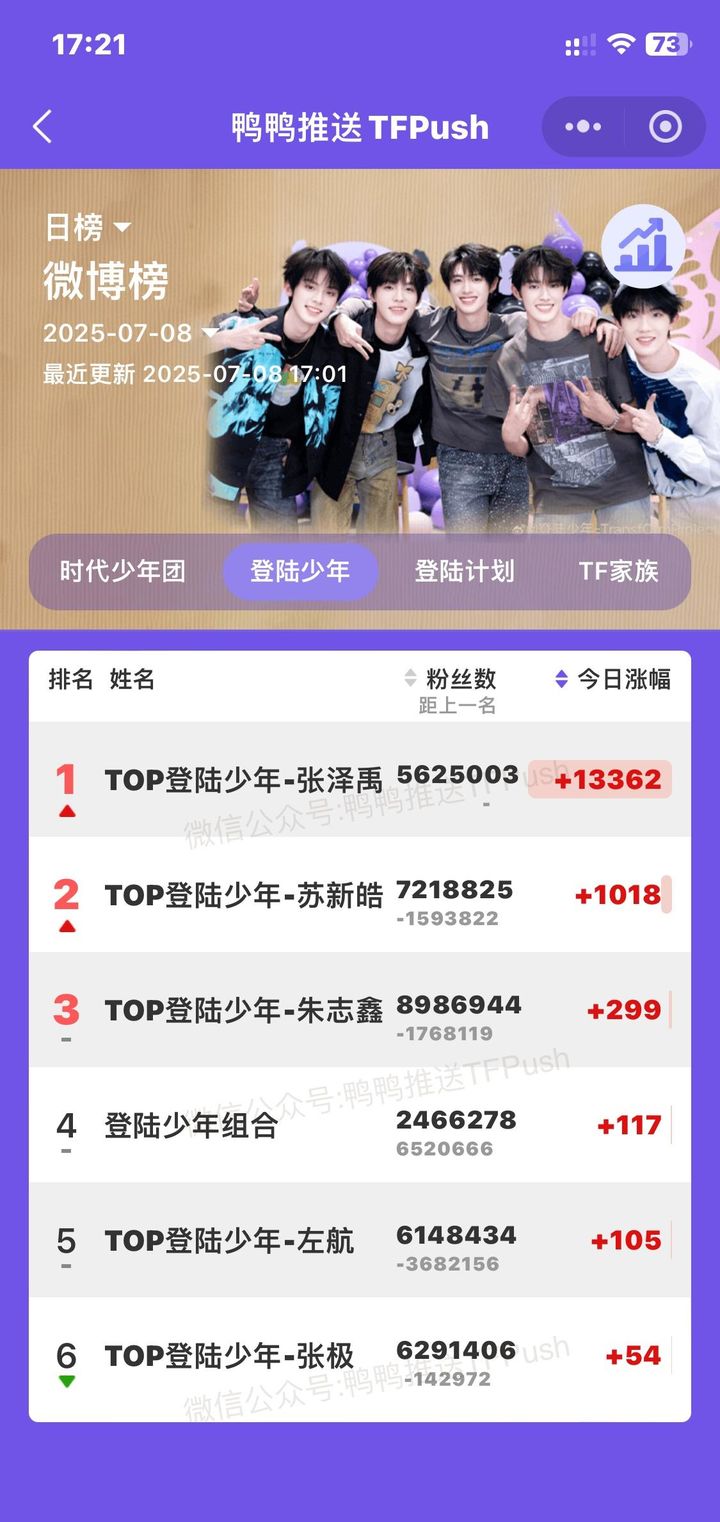Image resolution: width=720 pixels, height=1522 pixels.
Task: Open the mini program three-dot menu
Action: [x=583, y=127]
